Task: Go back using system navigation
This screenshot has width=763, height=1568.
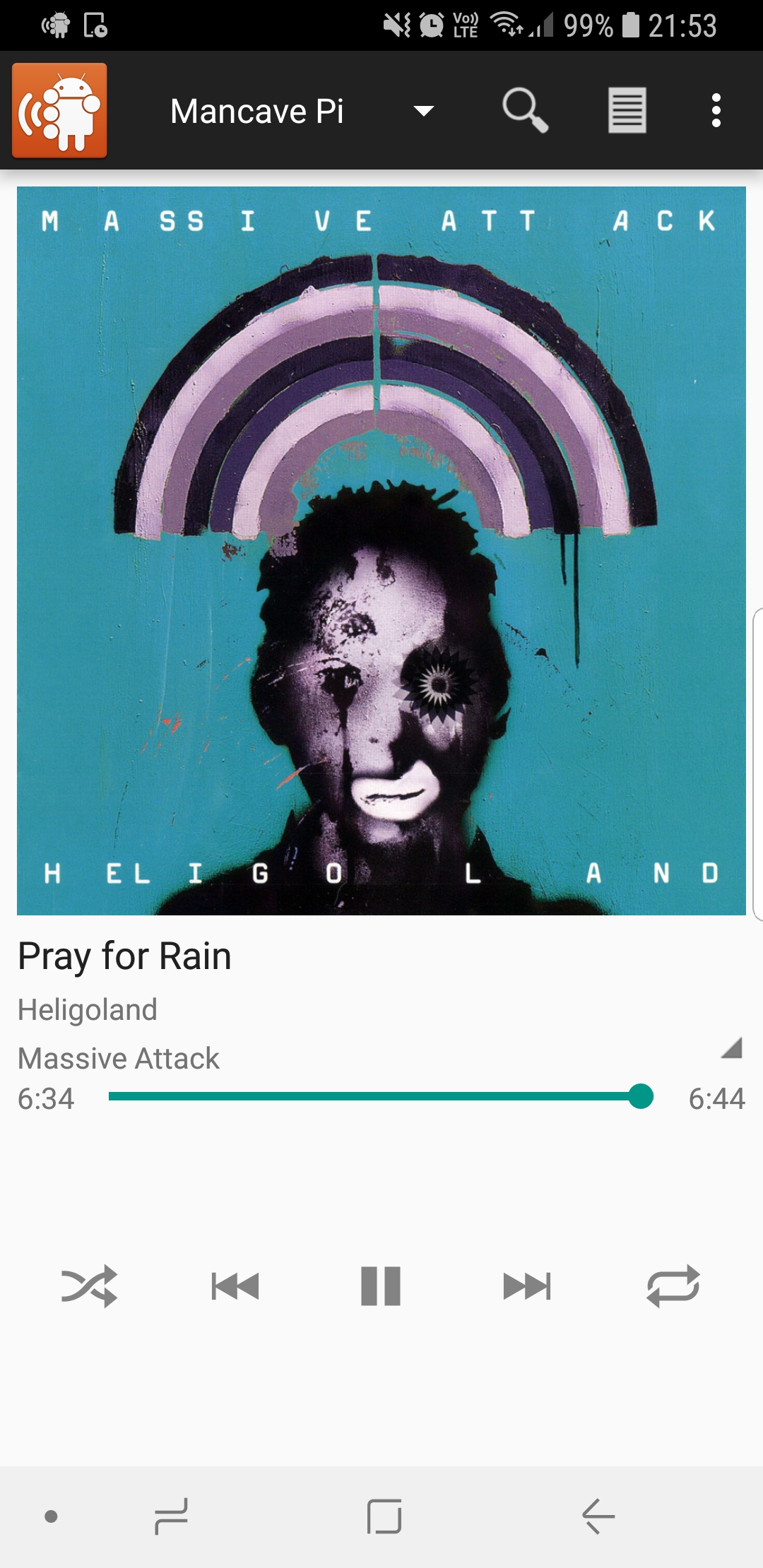Action: point(598,1516)
